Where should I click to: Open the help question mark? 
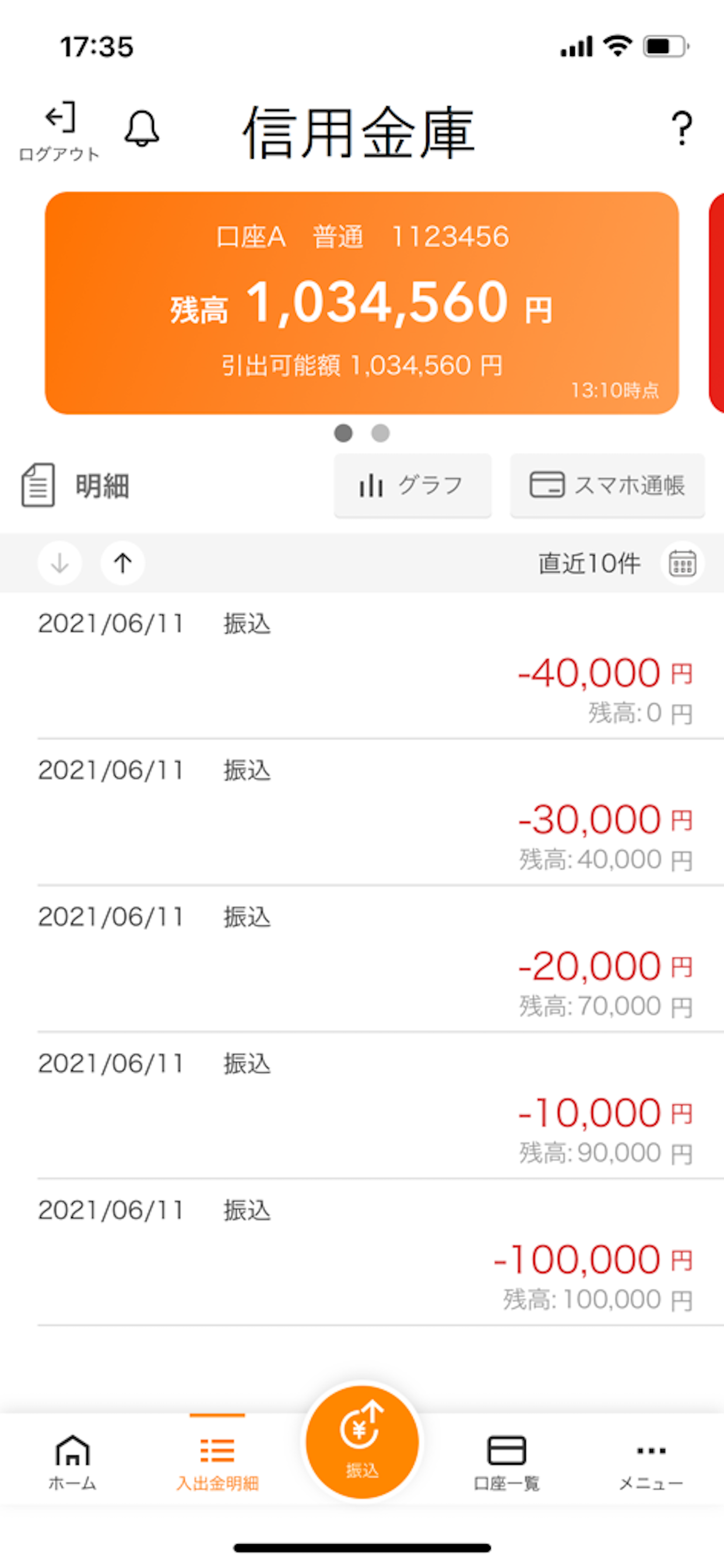682,128
